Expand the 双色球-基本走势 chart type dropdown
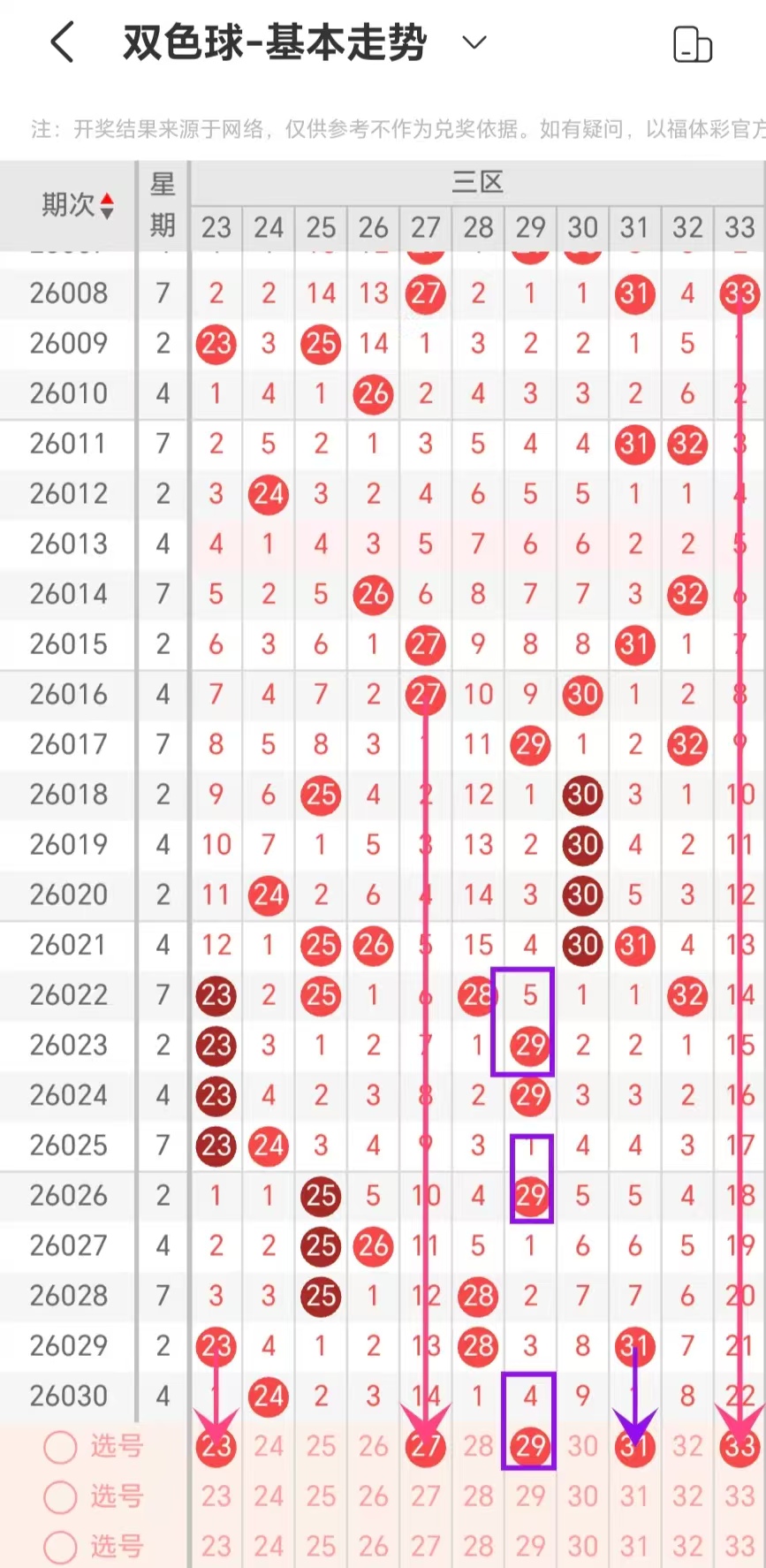Image resolution: width=766 pixels, height=1568 pixels. (474, 42)
